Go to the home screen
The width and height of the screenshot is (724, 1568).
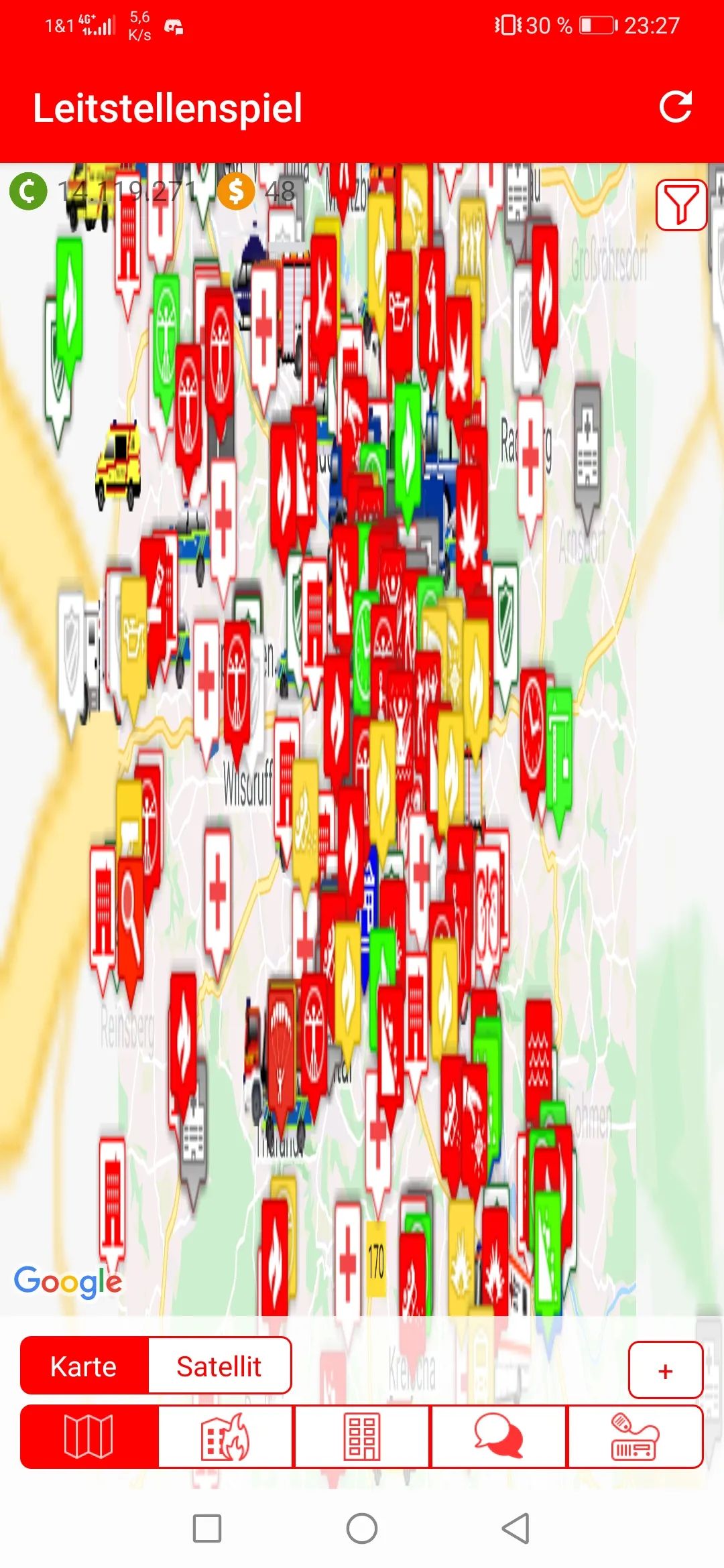tap(362, 1528)
